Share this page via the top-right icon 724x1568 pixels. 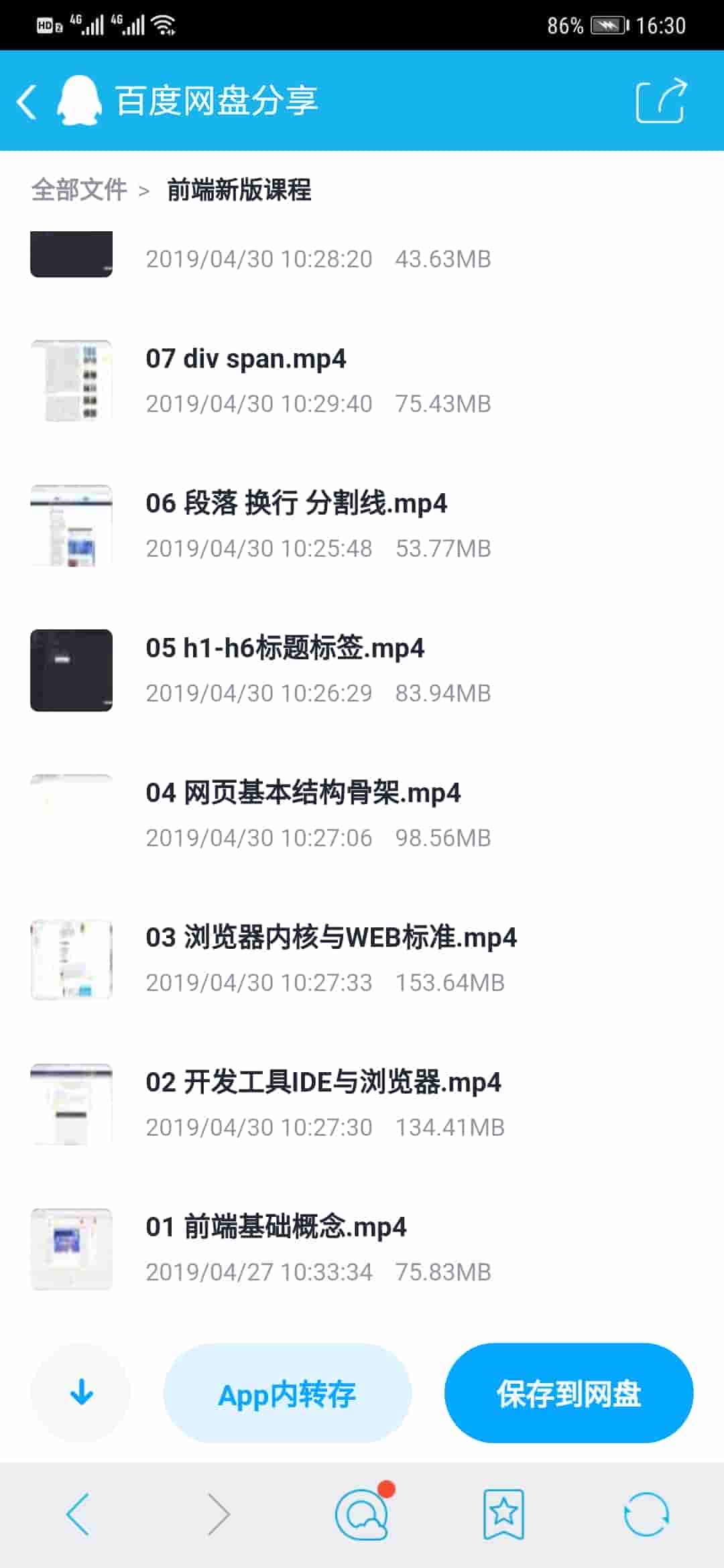click(661, 101)
